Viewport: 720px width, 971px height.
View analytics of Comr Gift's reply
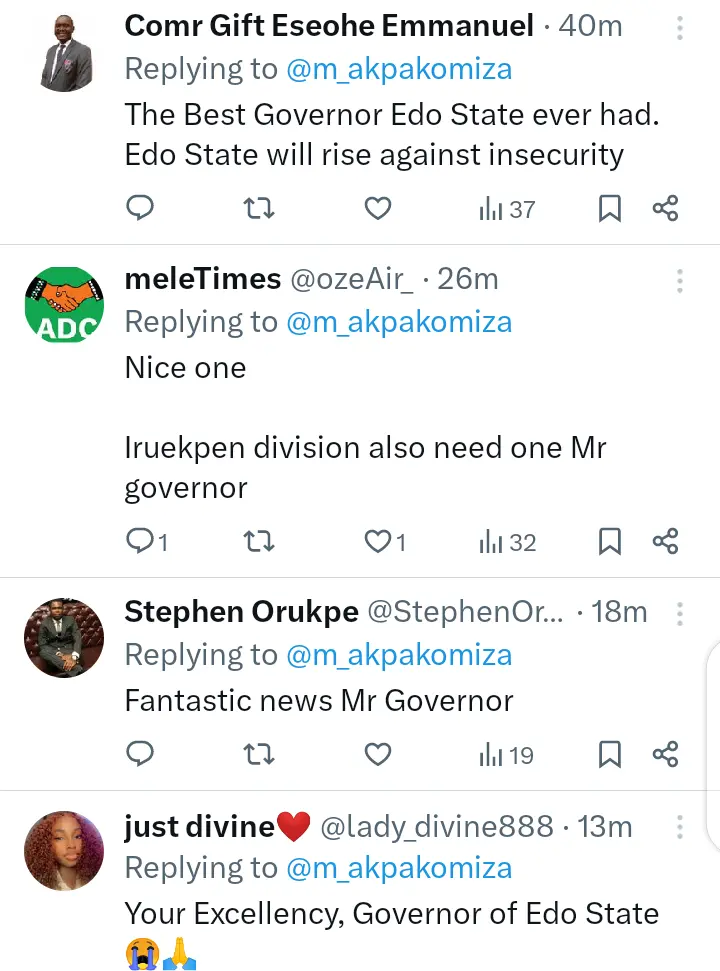coord(507,209)
